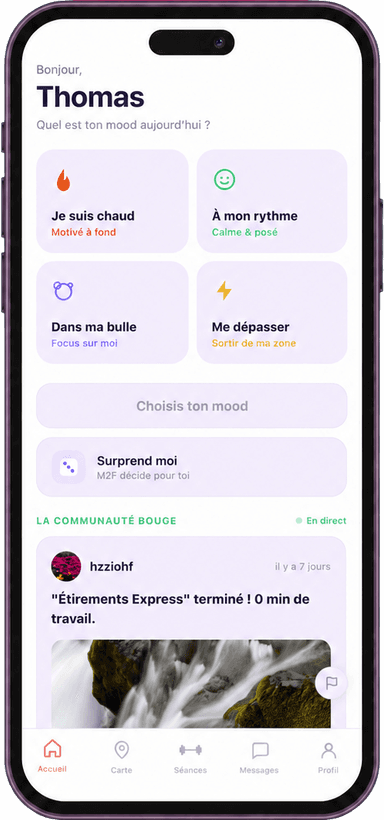Switch to the Carte tab
This screenshot has height=820, width=384.
tap(121, 756)
